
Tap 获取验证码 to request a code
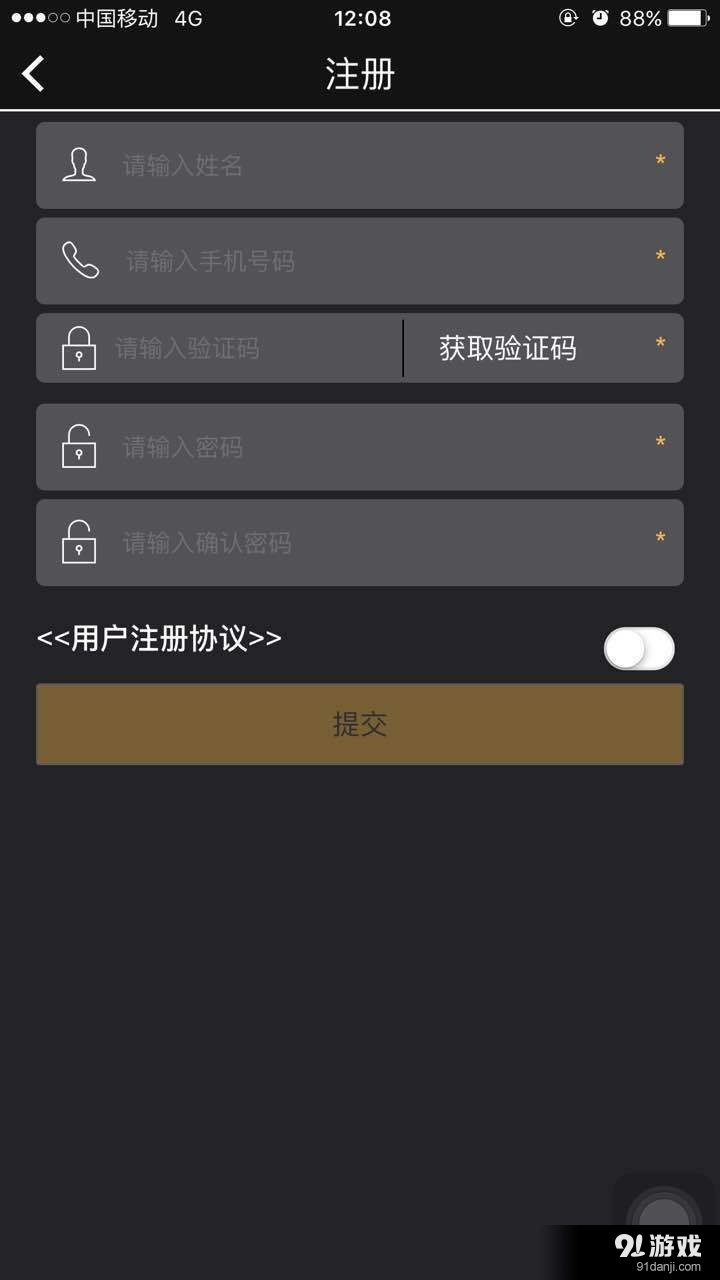[x=504, y=347]
